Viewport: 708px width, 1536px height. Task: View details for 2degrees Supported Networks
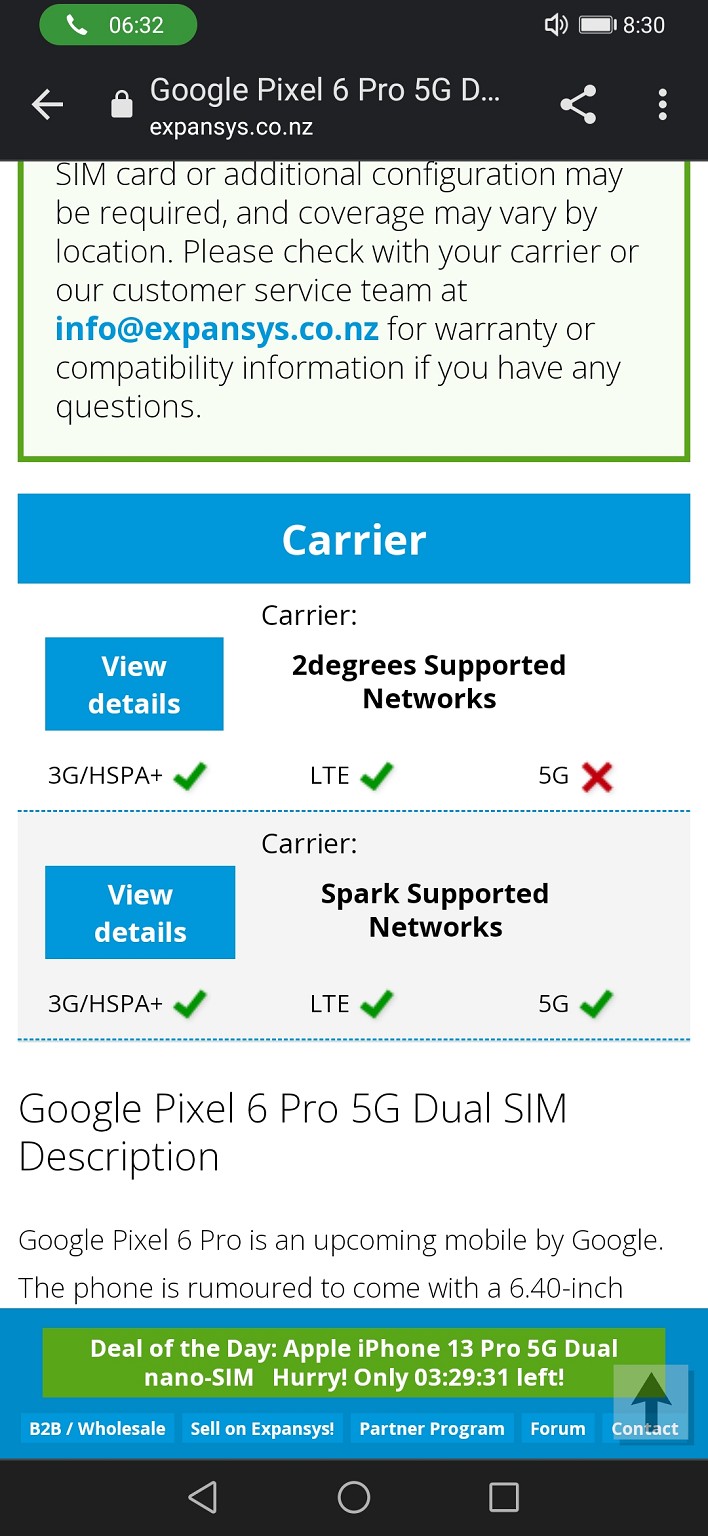(x=134, y=684)
